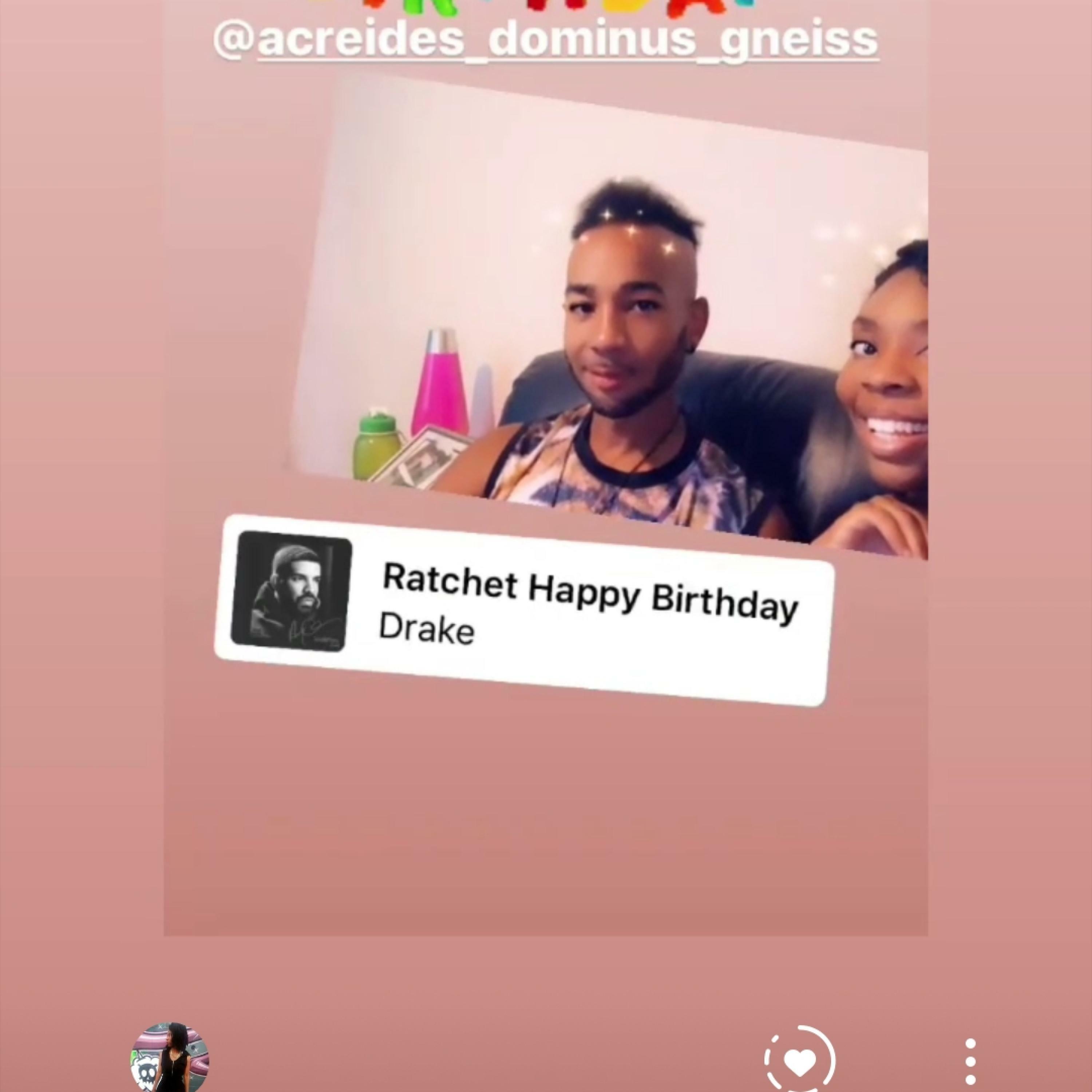This screenshot has width=1092, height=1092.
Task: Open the three-dot more options menu
Action: 970,1060
